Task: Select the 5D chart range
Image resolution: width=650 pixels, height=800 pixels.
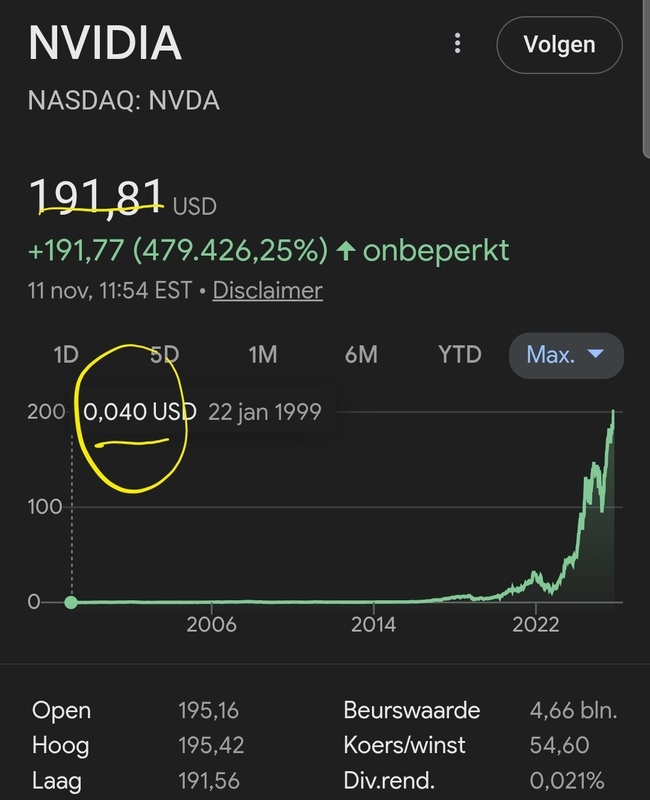Action: point(164,355)
